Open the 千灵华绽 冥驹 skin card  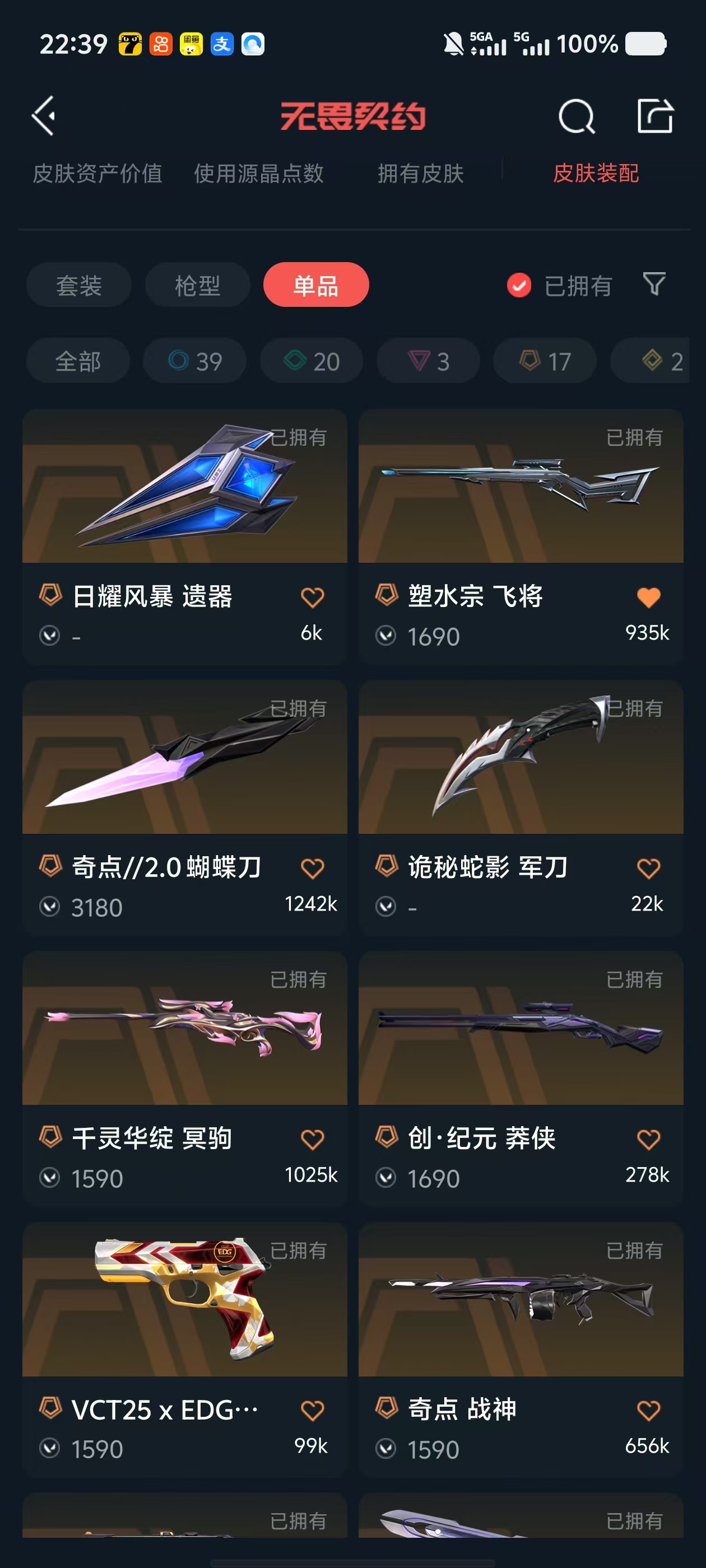(184, 1029)
